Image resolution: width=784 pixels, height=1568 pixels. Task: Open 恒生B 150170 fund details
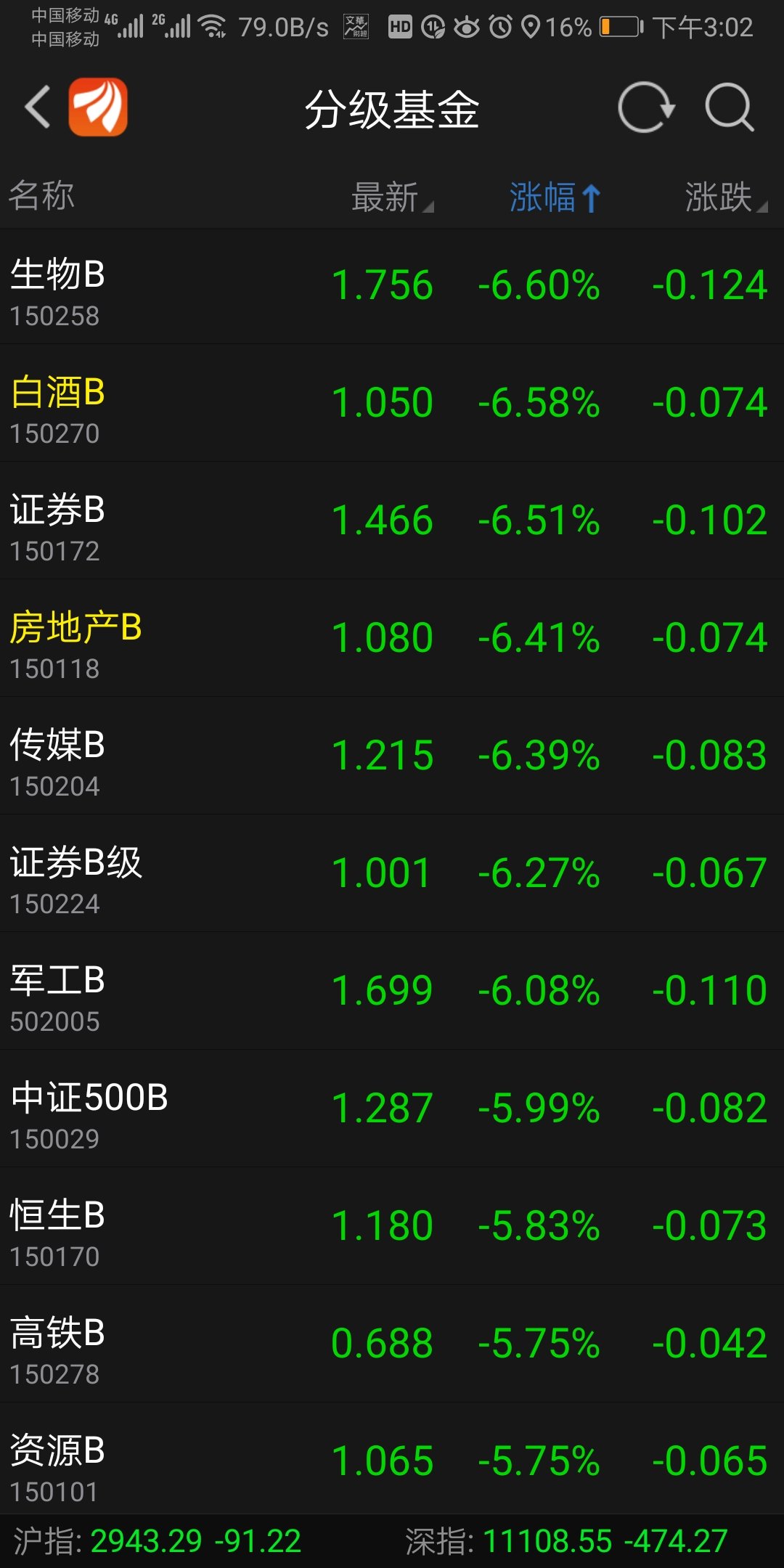(x=392, y=1228)
